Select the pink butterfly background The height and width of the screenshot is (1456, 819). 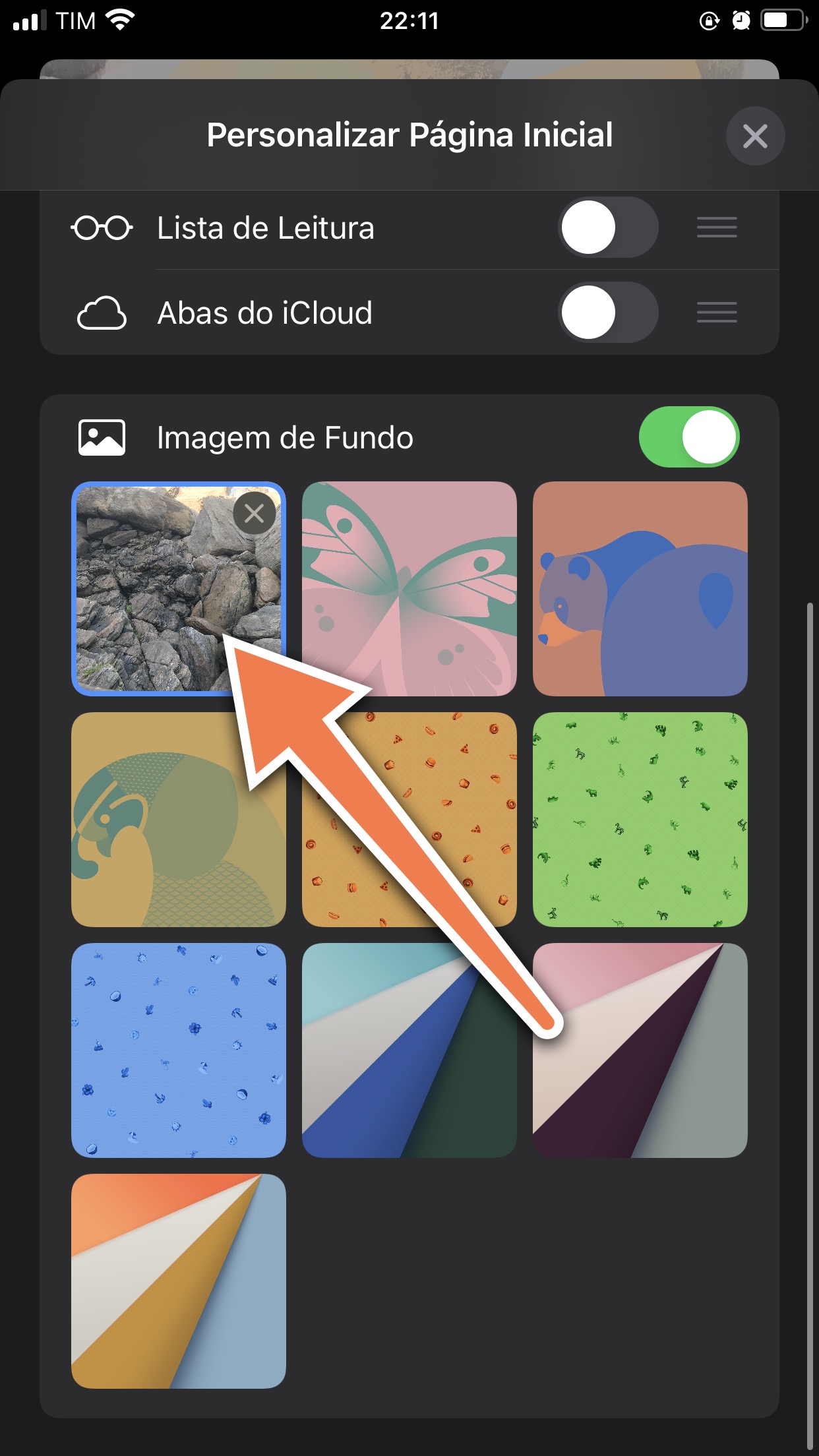409,589
